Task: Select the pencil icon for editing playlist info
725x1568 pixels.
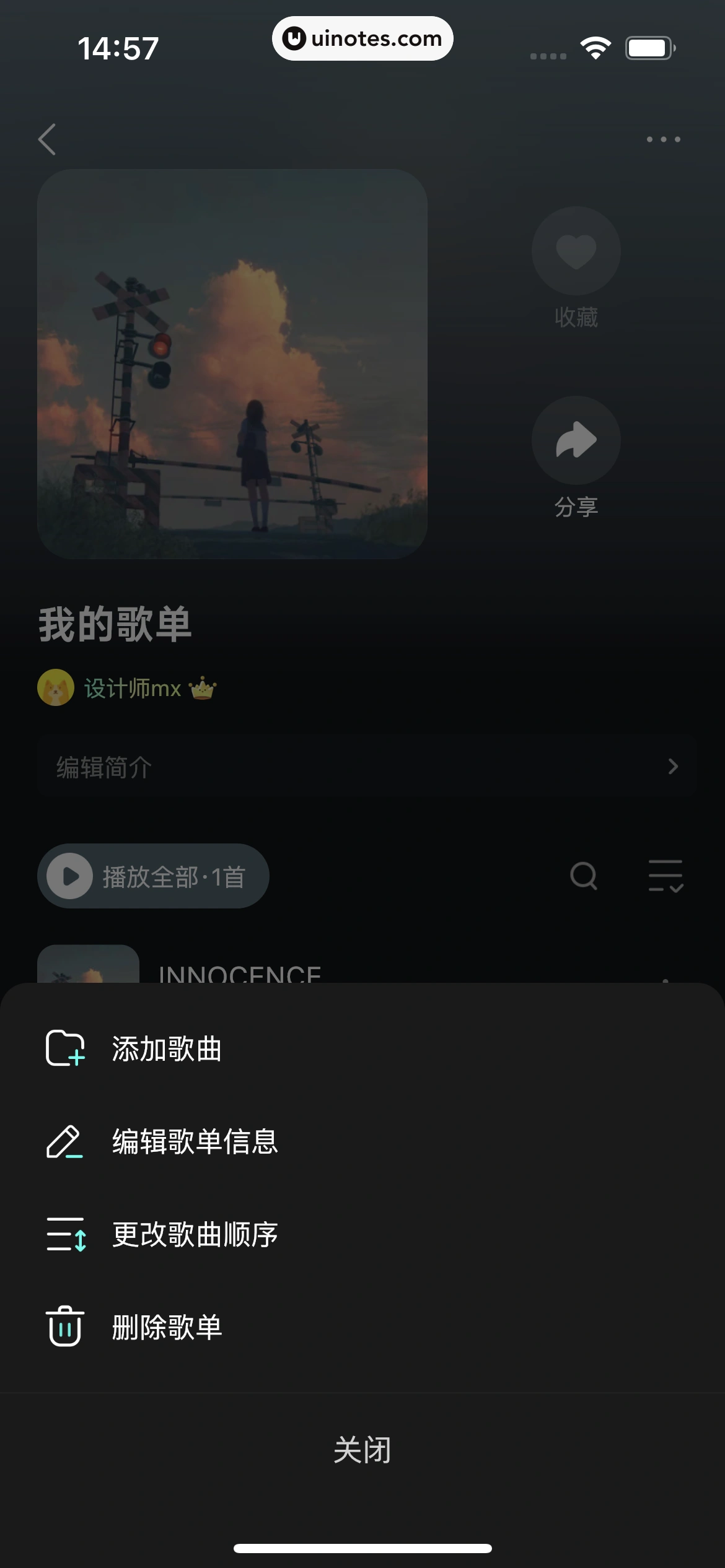Action: pos(64,1141)
